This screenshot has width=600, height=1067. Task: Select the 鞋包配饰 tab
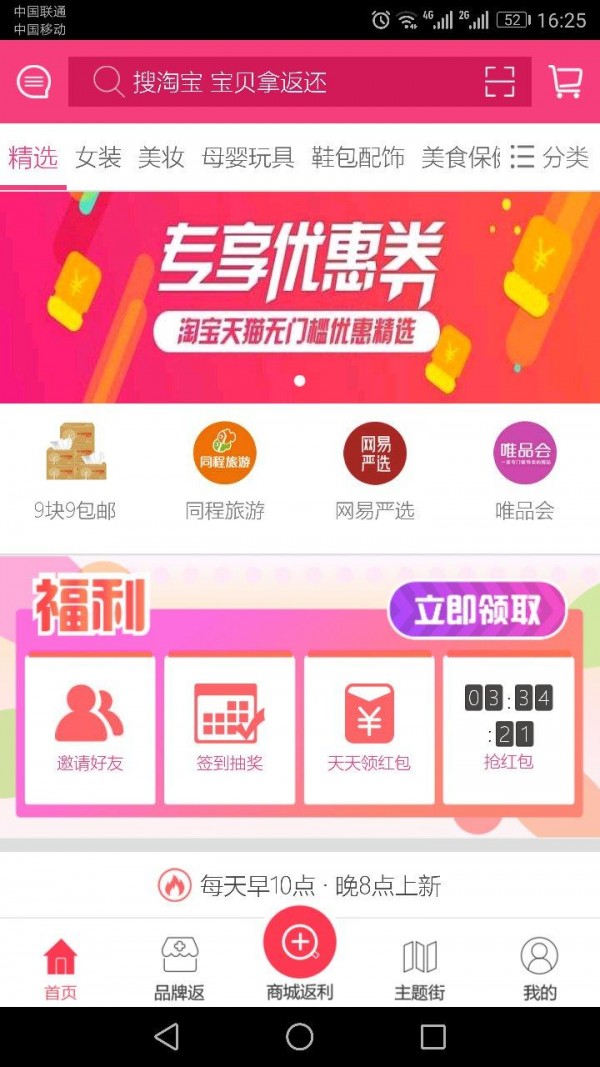(357, 157)
